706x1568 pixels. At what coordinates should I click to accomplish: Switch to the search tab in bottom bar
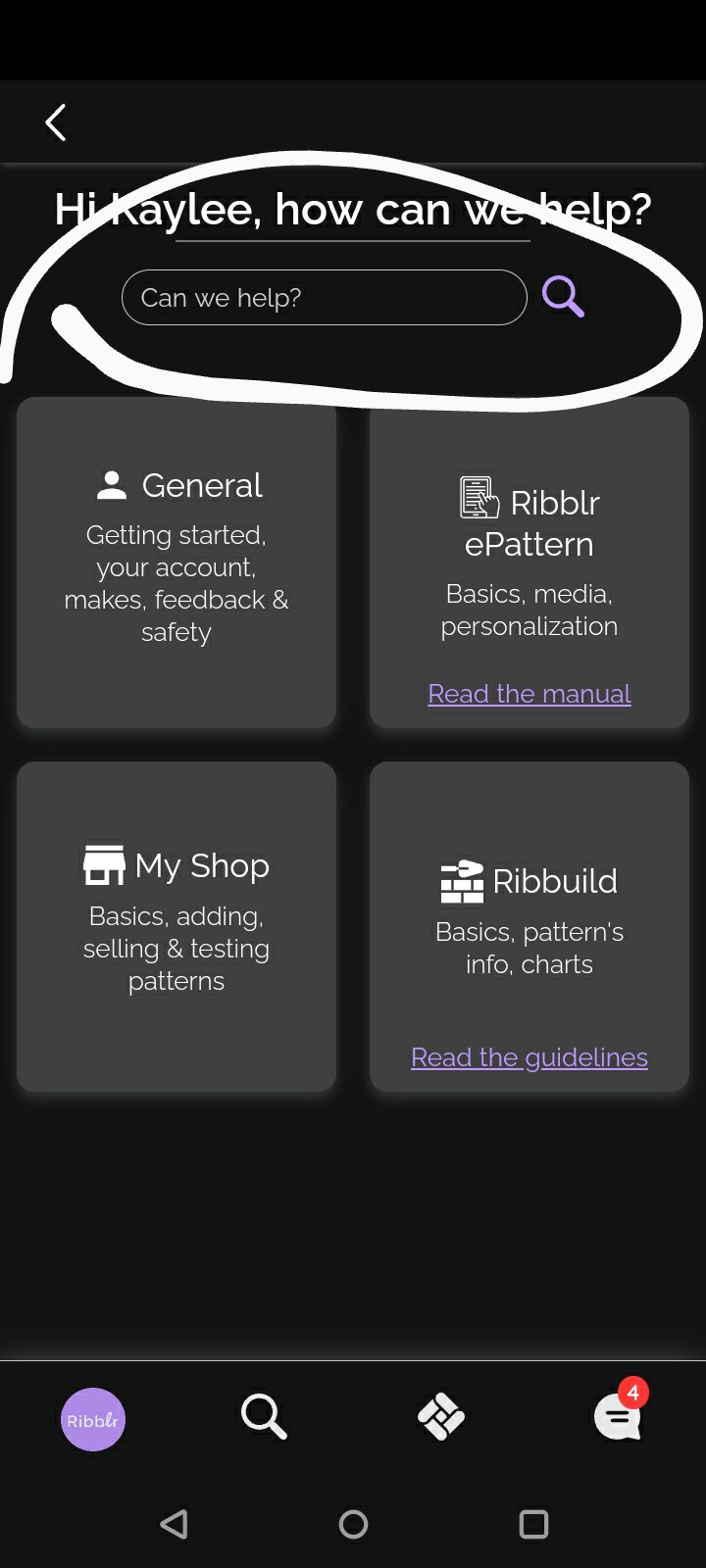pos(264,1417)
